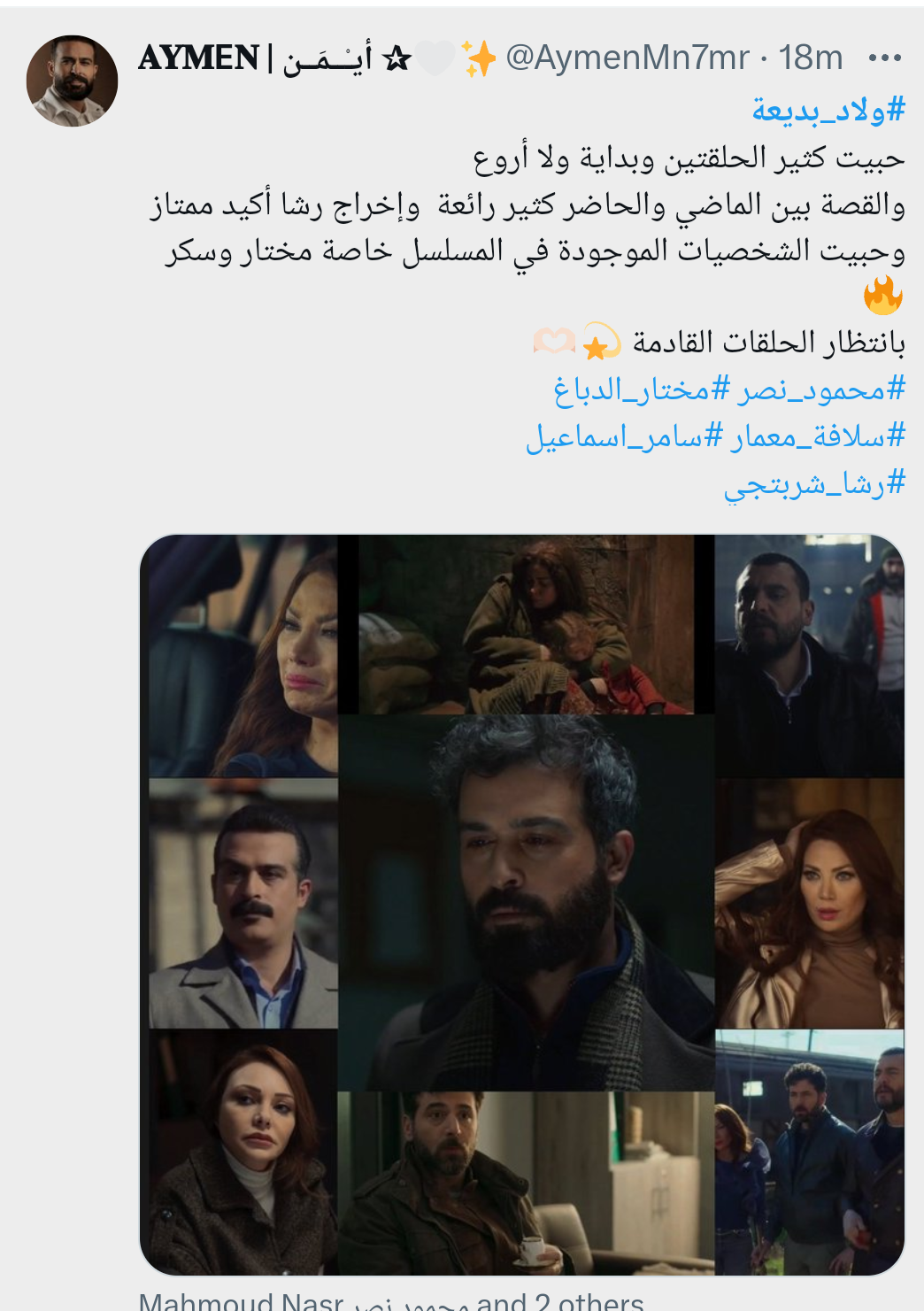924x1311 pixels.
Task: Open the tagged people list Mahmoud Nasr and others
Action: (x=391, y=1301)
